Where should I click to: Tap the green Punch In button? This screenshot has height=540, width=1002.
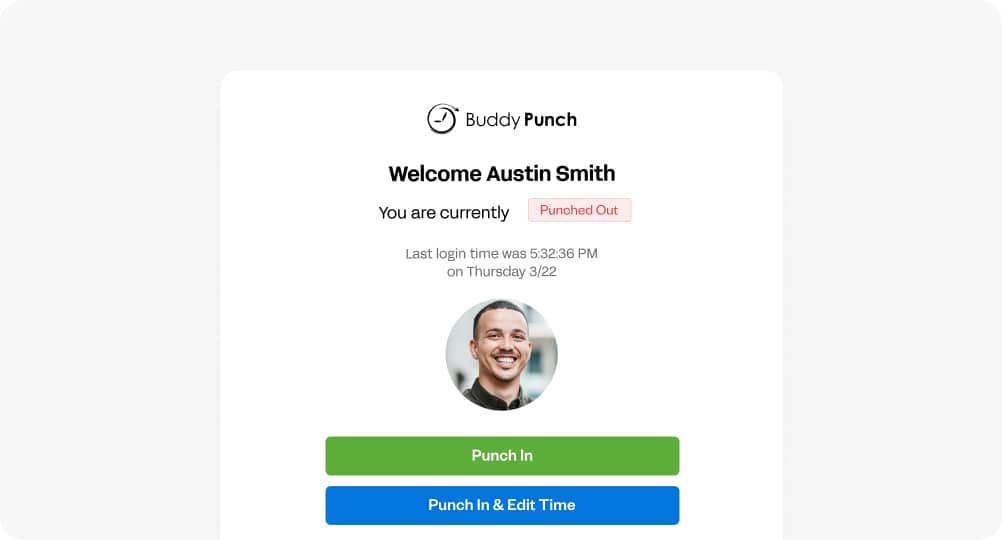tap(502, 456)
